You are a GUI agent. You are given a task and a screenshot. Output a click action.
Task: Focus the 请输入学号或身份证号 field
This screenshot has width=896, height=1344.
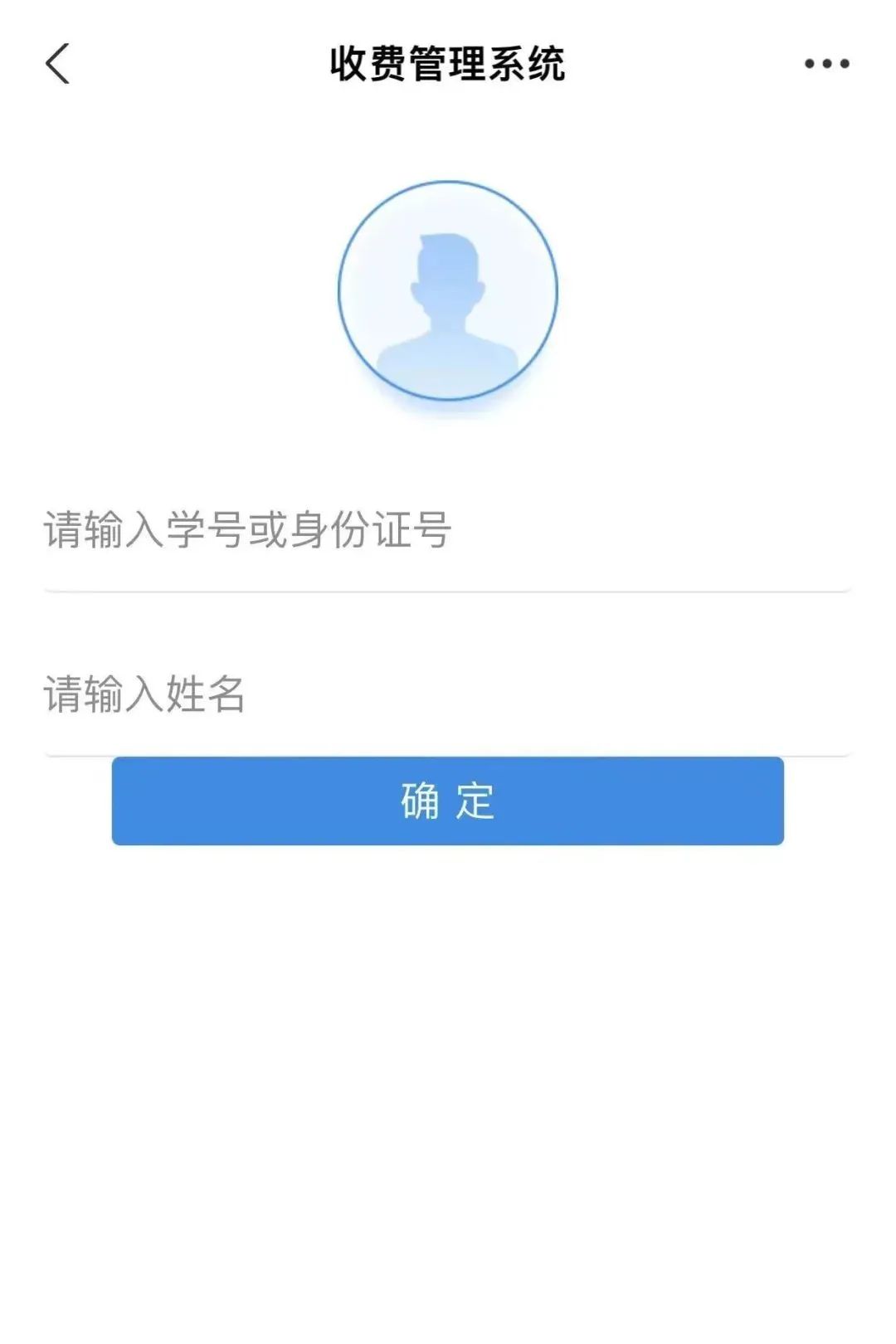pyautogui.click(x=446, y=529)
